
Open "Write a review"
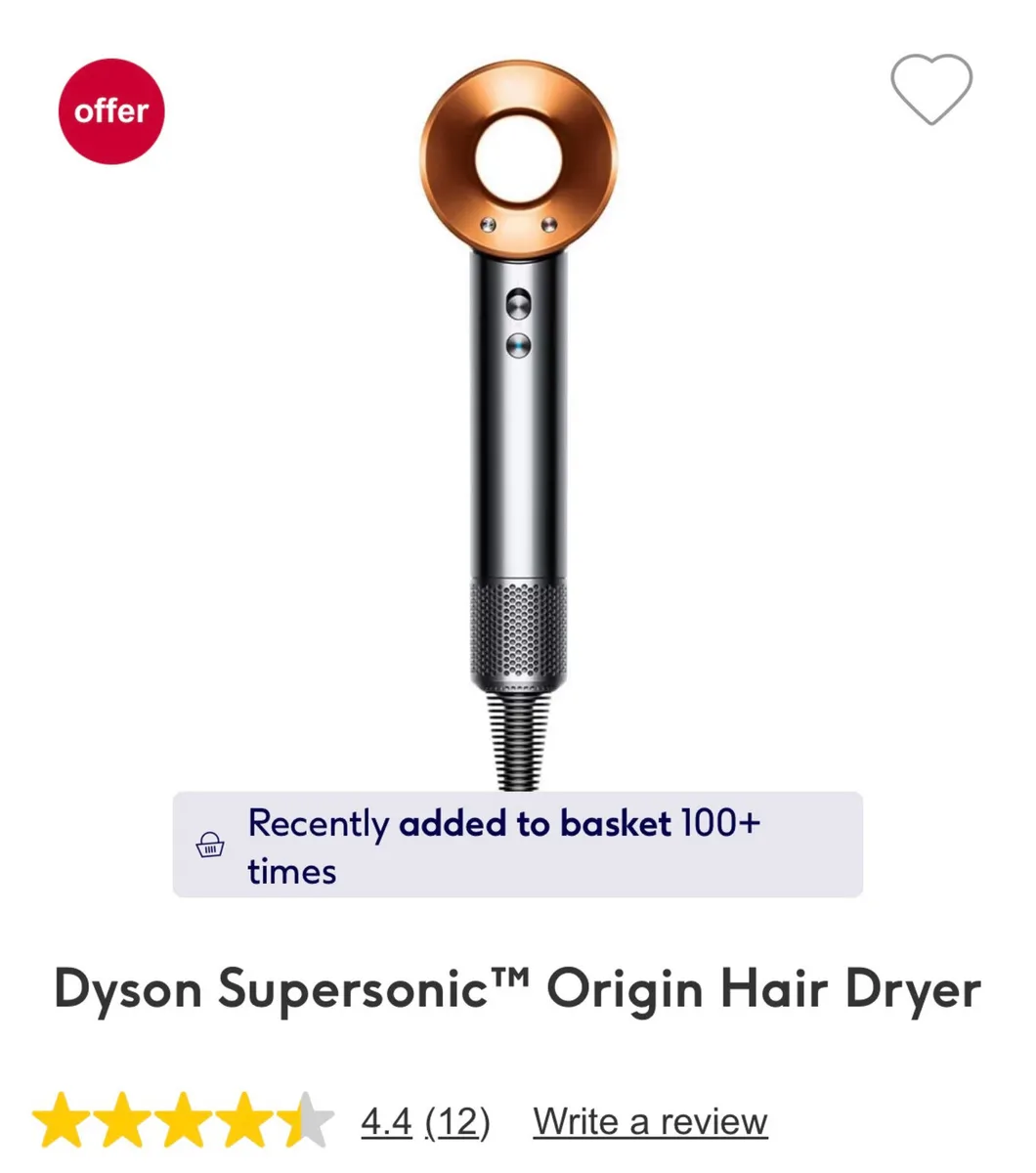pos(648,1120)
